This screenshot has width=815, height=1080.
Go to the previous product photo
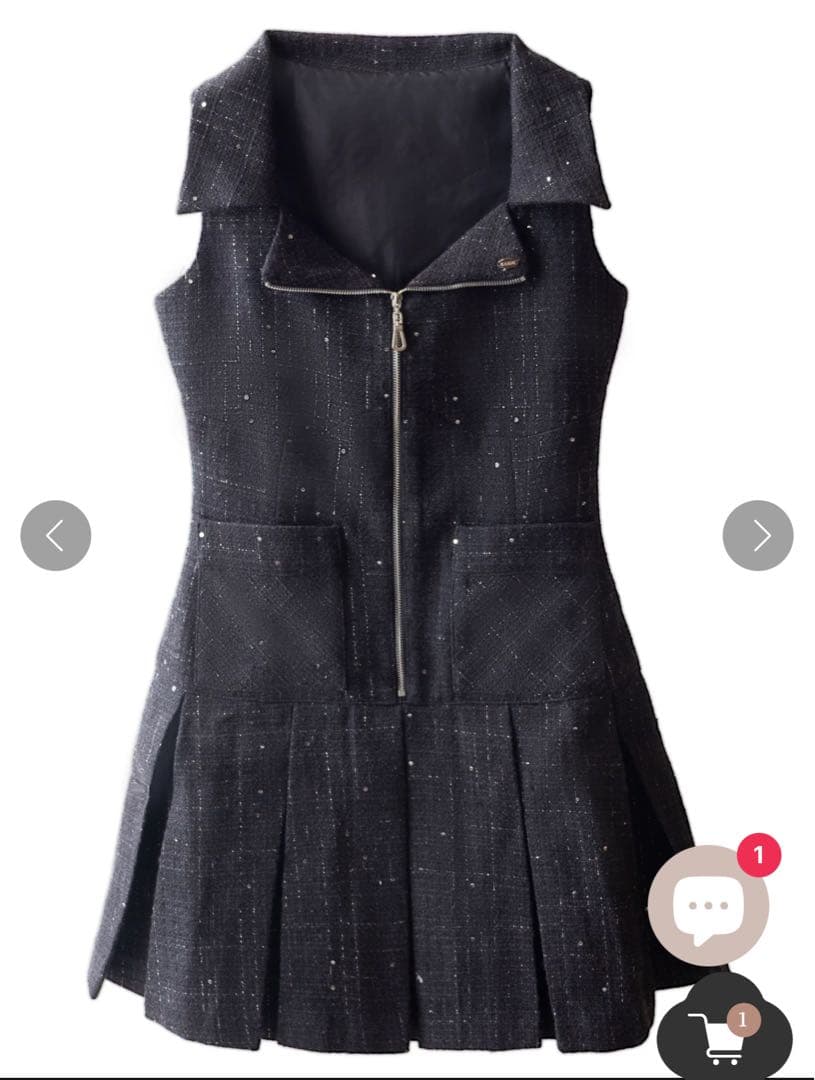56,536
